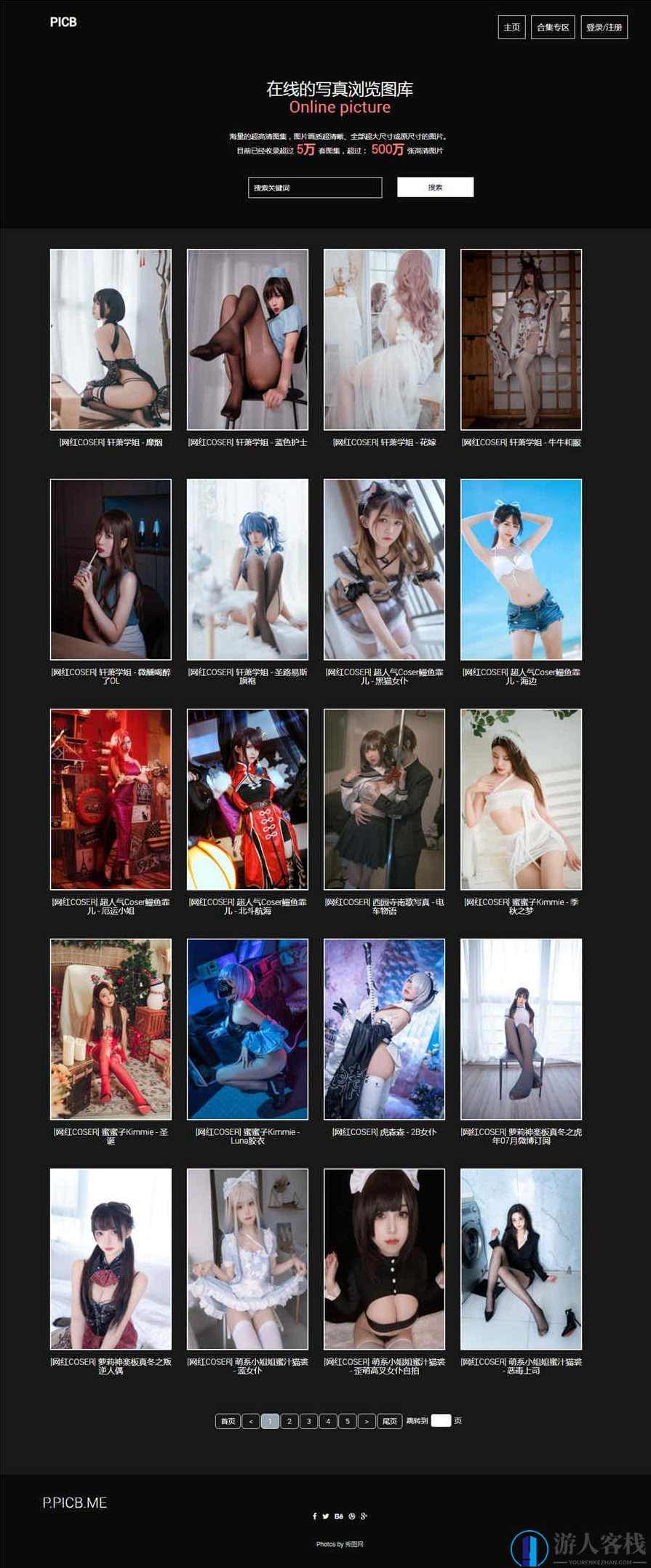Click the jump-to-page number input box
The width and height of the screenshot is (651, 1568).
click(x=441, y=1420)
